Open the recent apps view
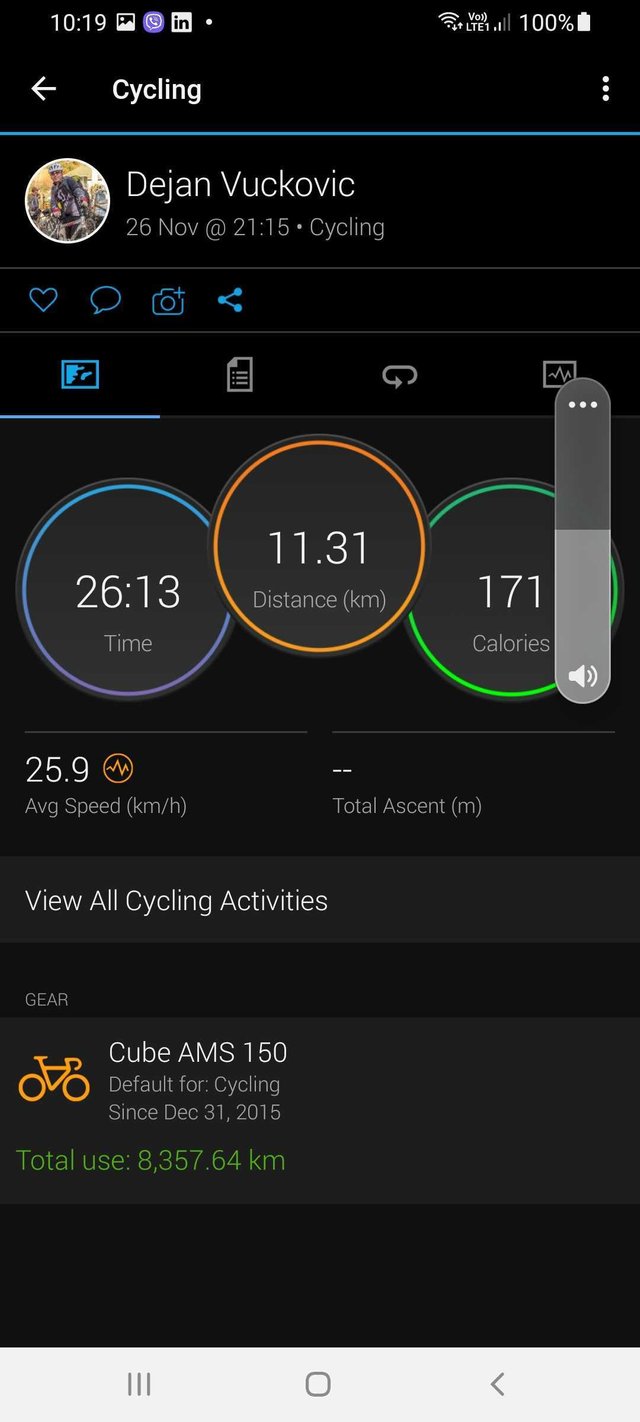The height and width of the screenshot is (1422, 640). click(x=139, y=1384)
